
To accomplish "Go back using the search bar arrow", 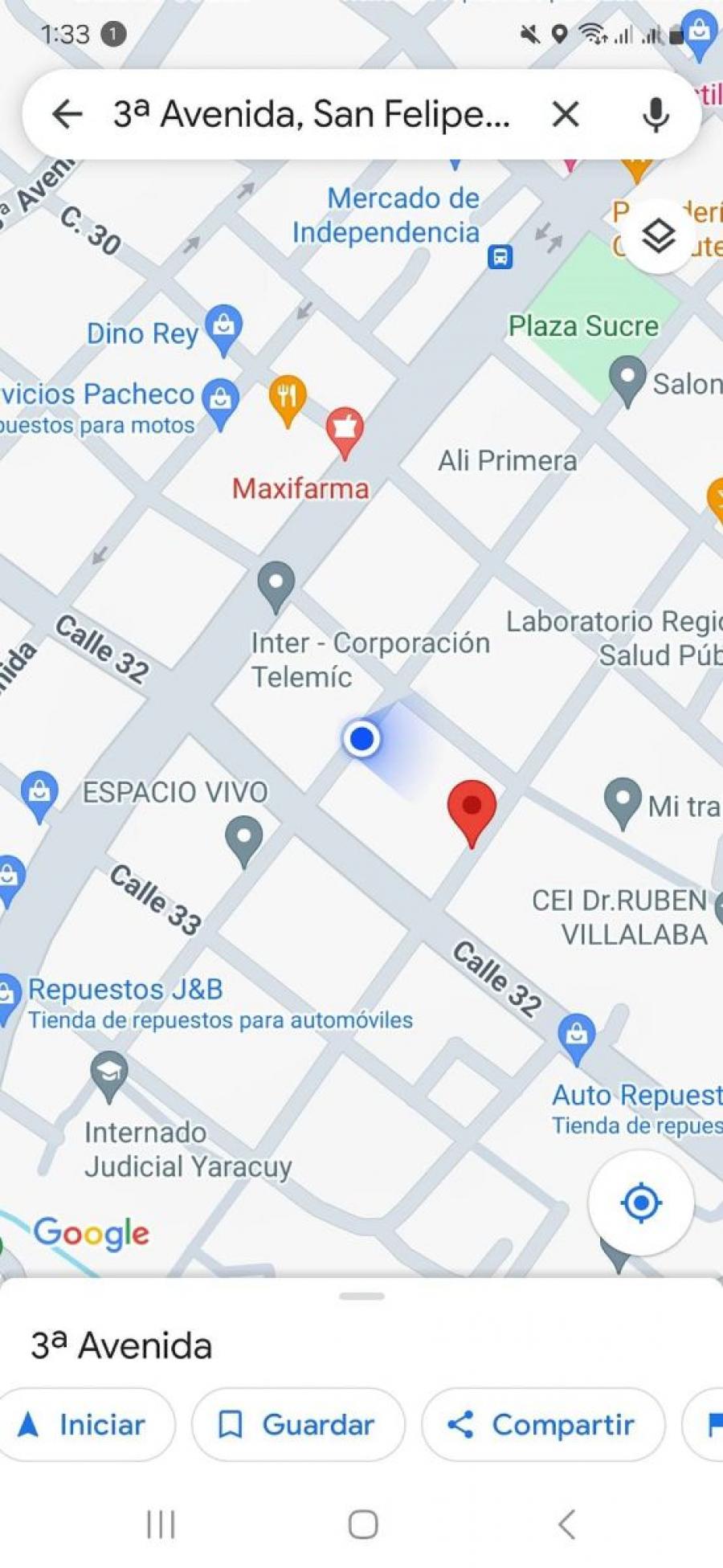I will click(x=67, y=114).
